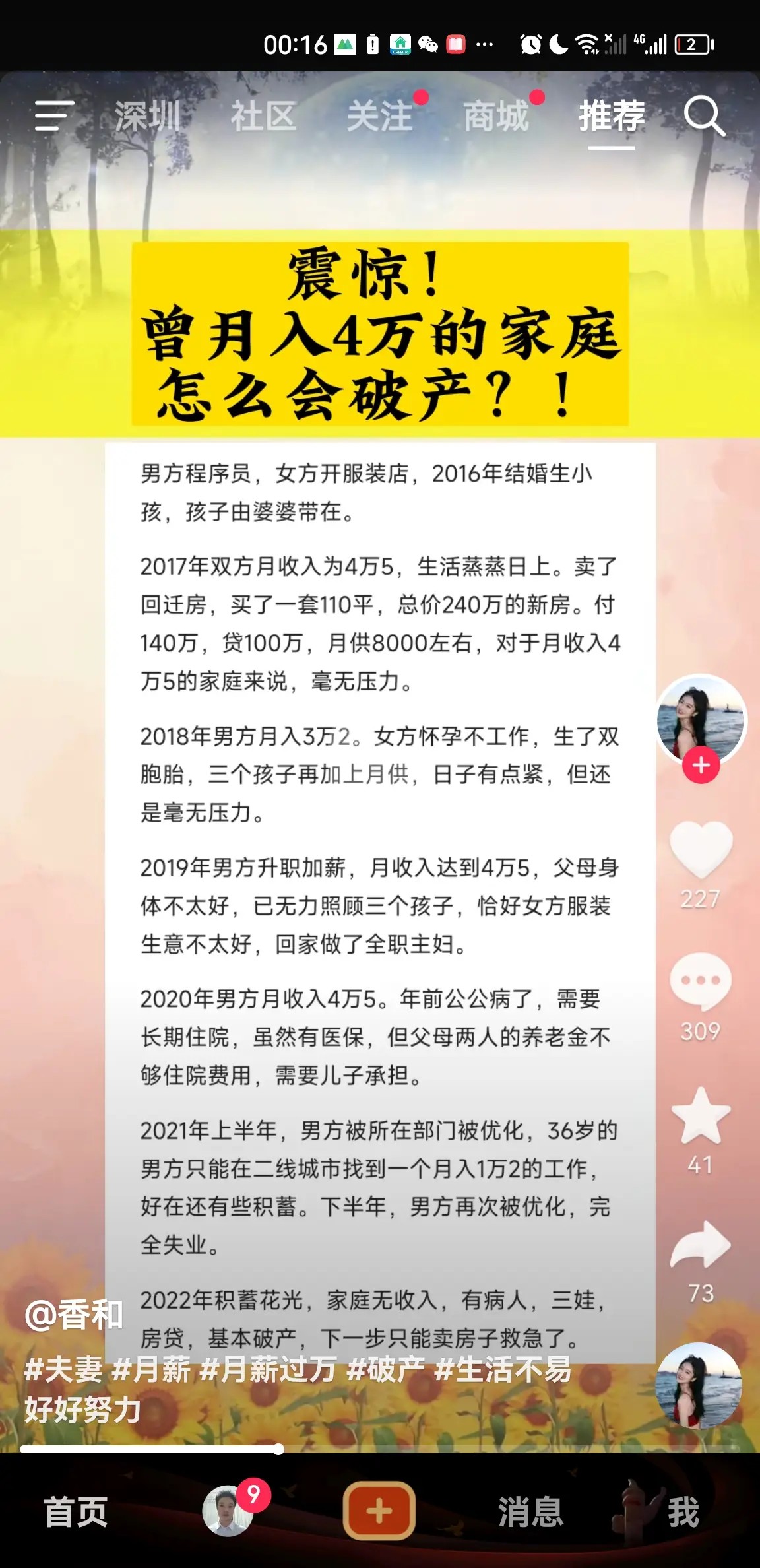Open the #破产 hashtag
760x1568 pixels.
click(x=385, y=1370)
